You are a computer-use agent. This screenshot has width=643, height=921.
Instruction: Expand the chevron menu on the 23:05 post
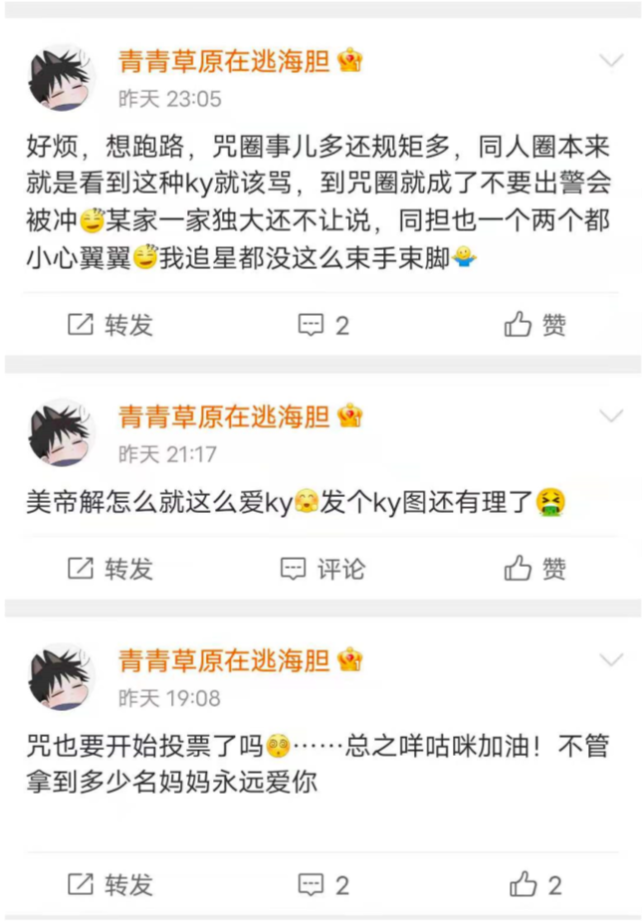(610, 61)
